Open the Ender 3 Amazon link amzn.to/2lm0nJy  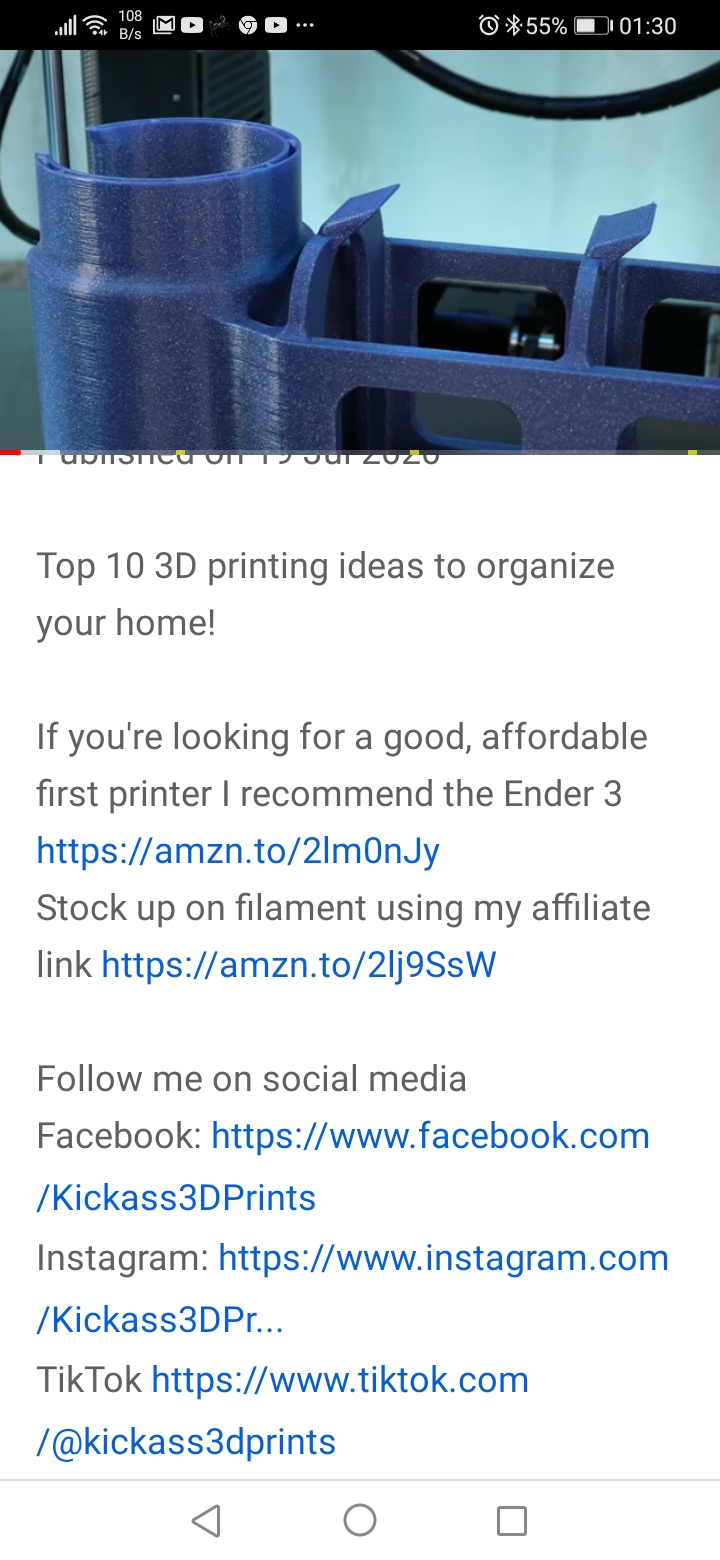click(238, 851)
